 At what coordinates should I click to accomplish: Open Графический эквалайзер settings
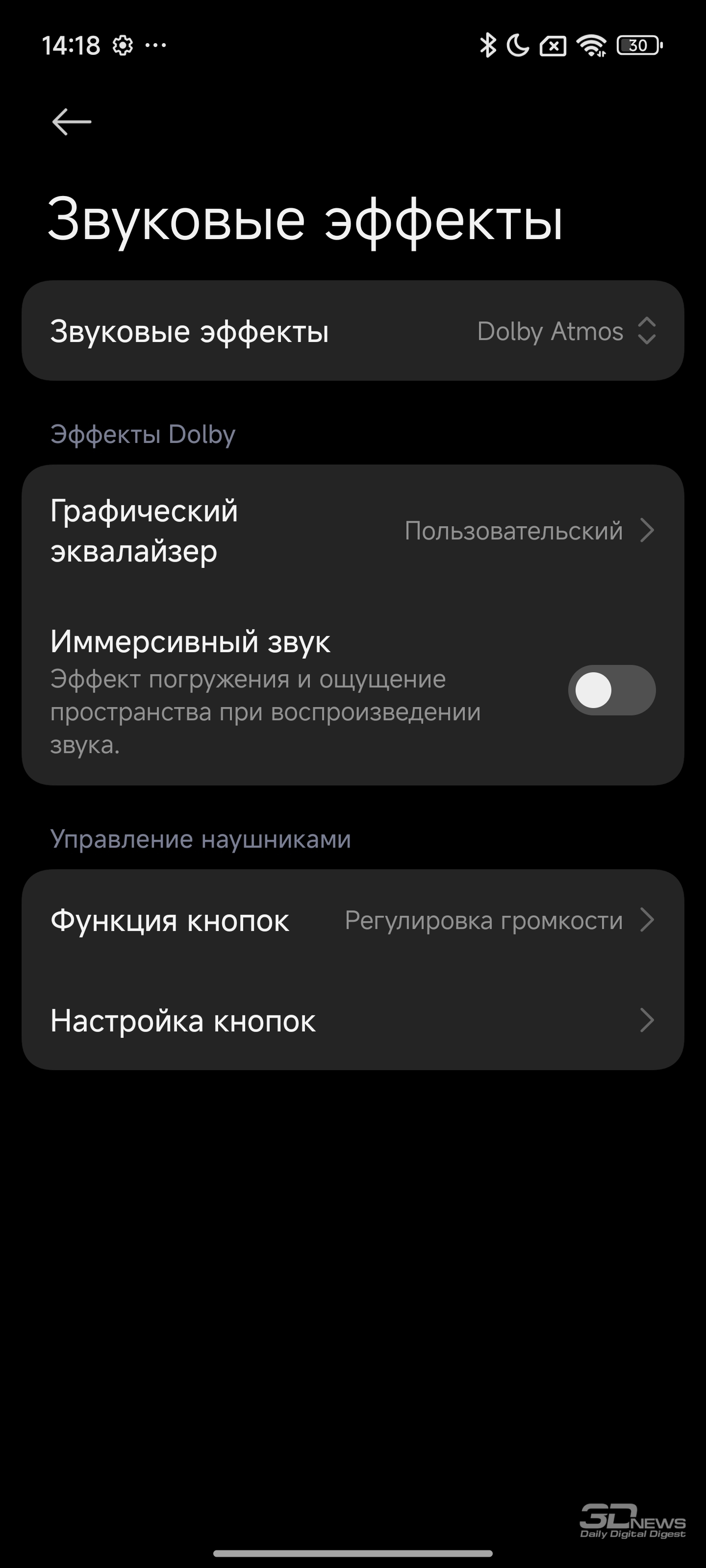pyautogui.click(x=353, y=531)
